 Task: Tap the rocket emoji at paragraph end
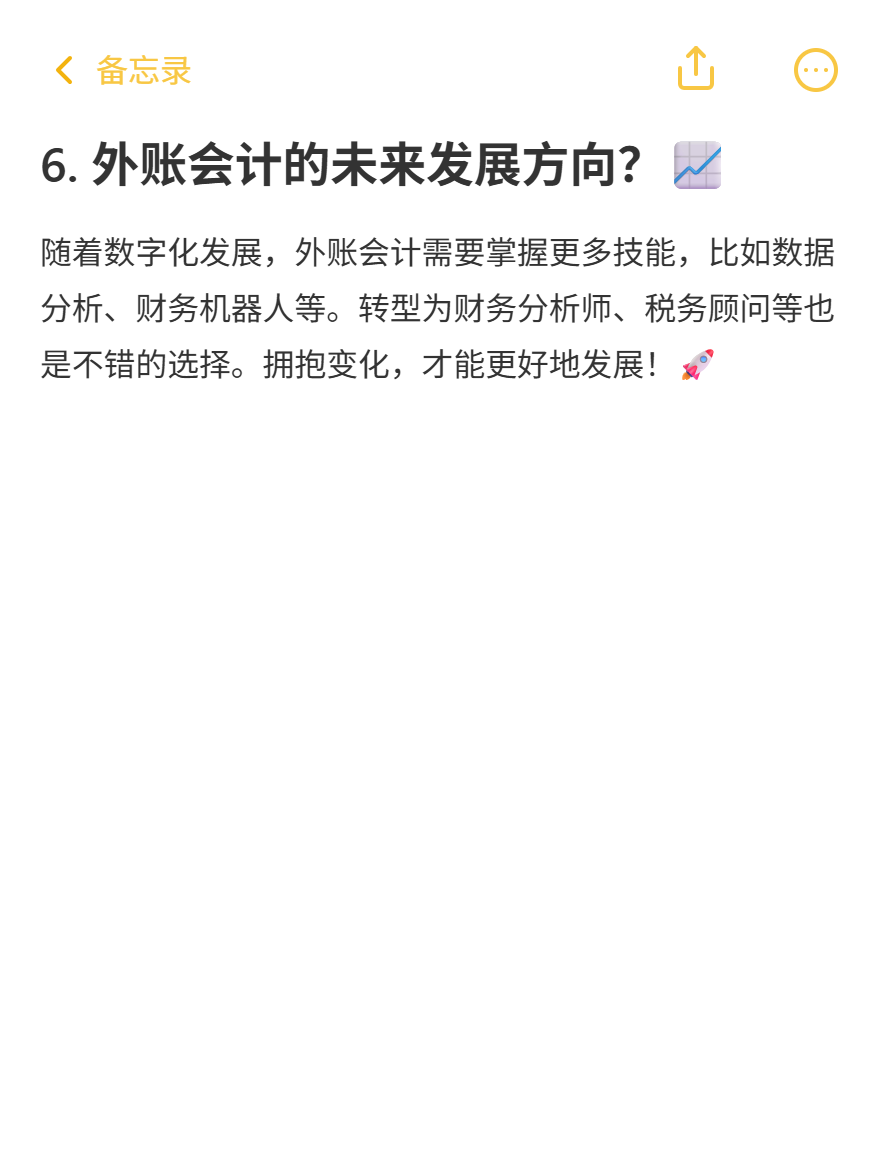(x=699, y=365)
